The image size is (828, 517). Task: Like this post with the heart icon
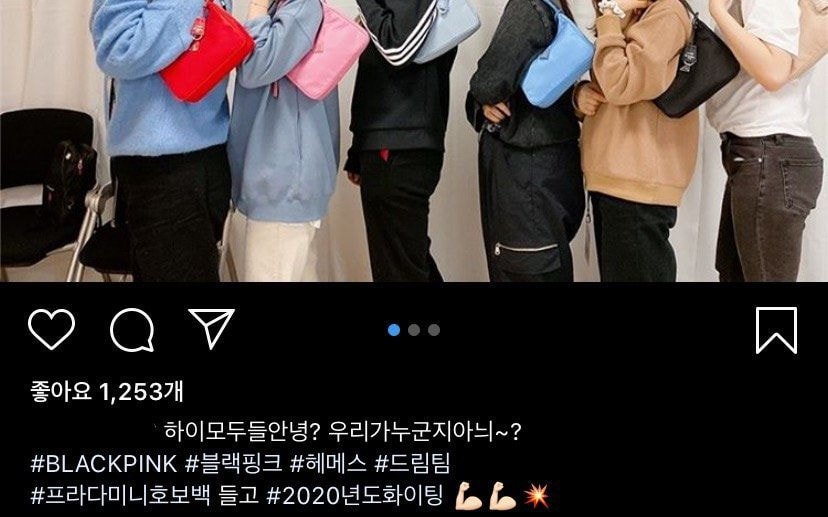coord(51,329)
